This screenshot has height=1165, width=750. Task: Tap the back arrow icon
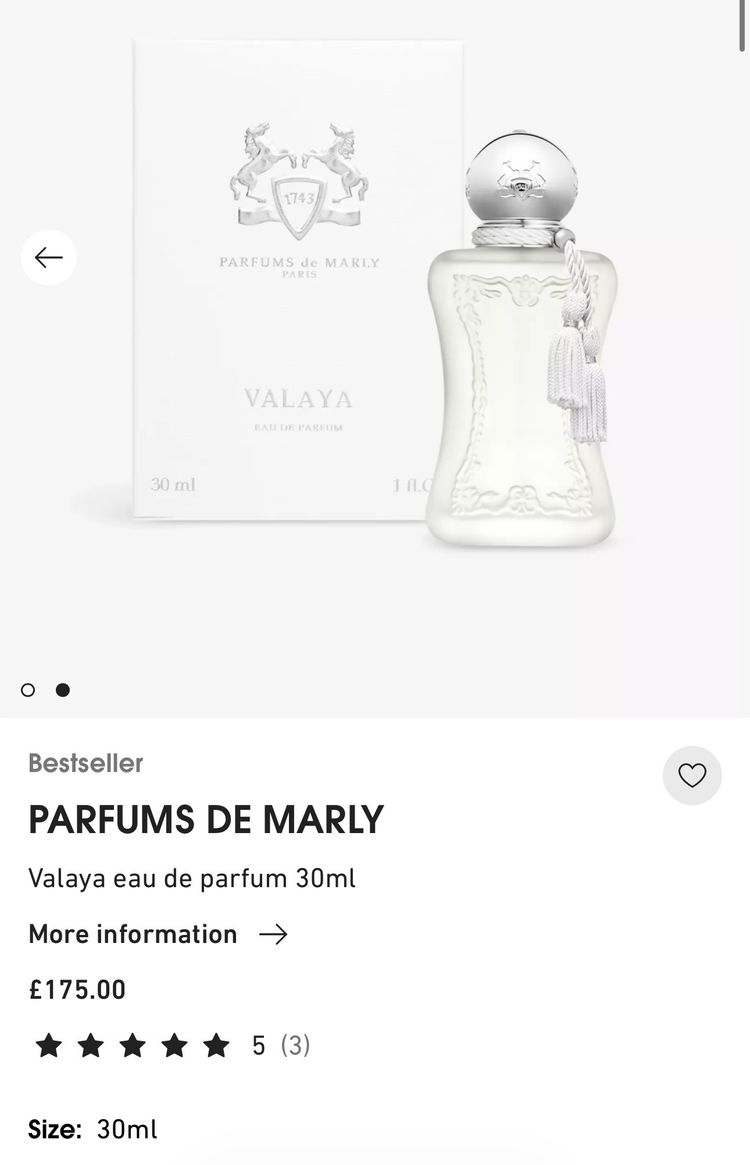click(48, 257)
